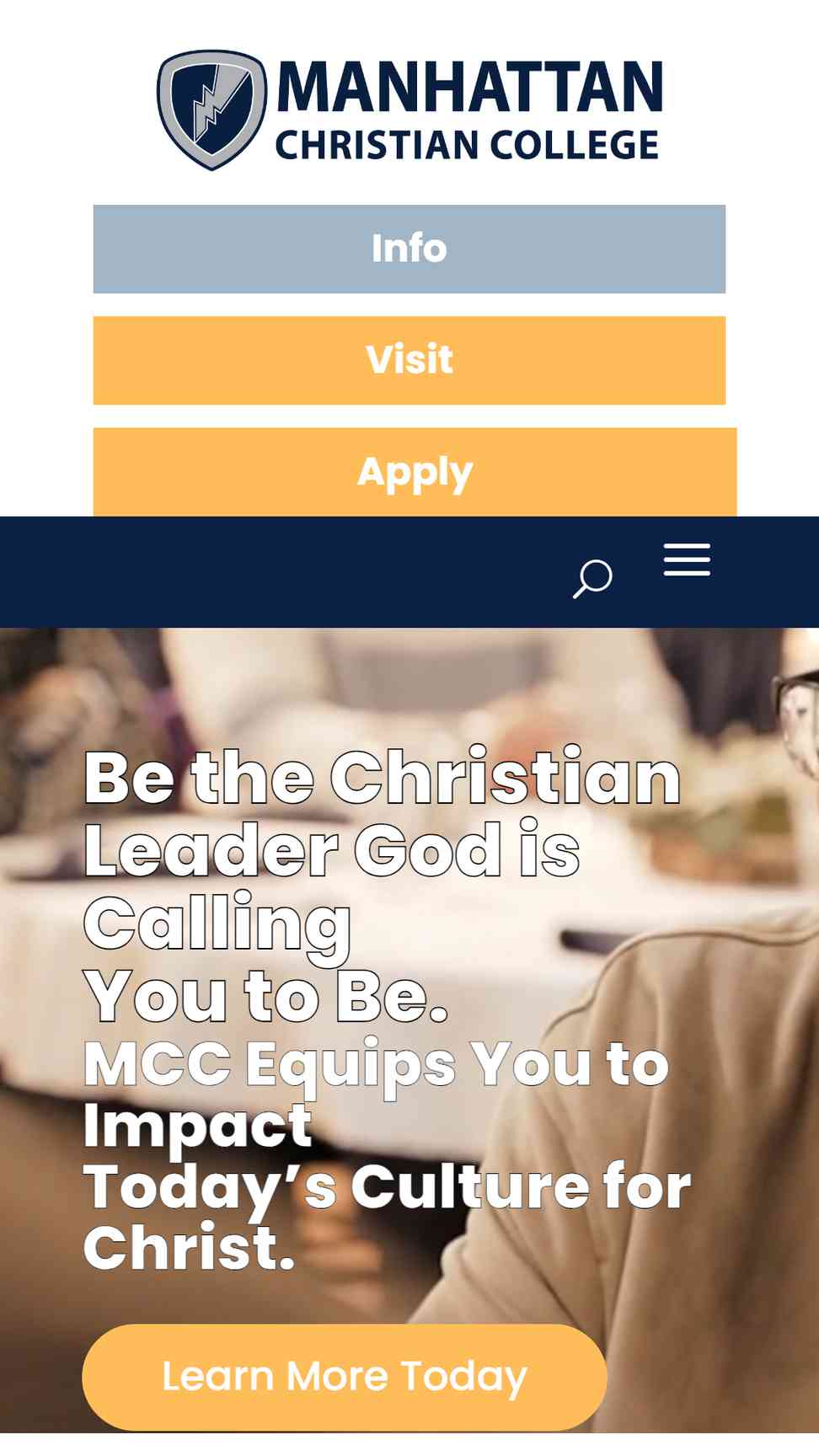The height and width of the screenshot is (1456, 819).
Task: Open Manhattan Christian College home logo
Action: tap(409, 110)
